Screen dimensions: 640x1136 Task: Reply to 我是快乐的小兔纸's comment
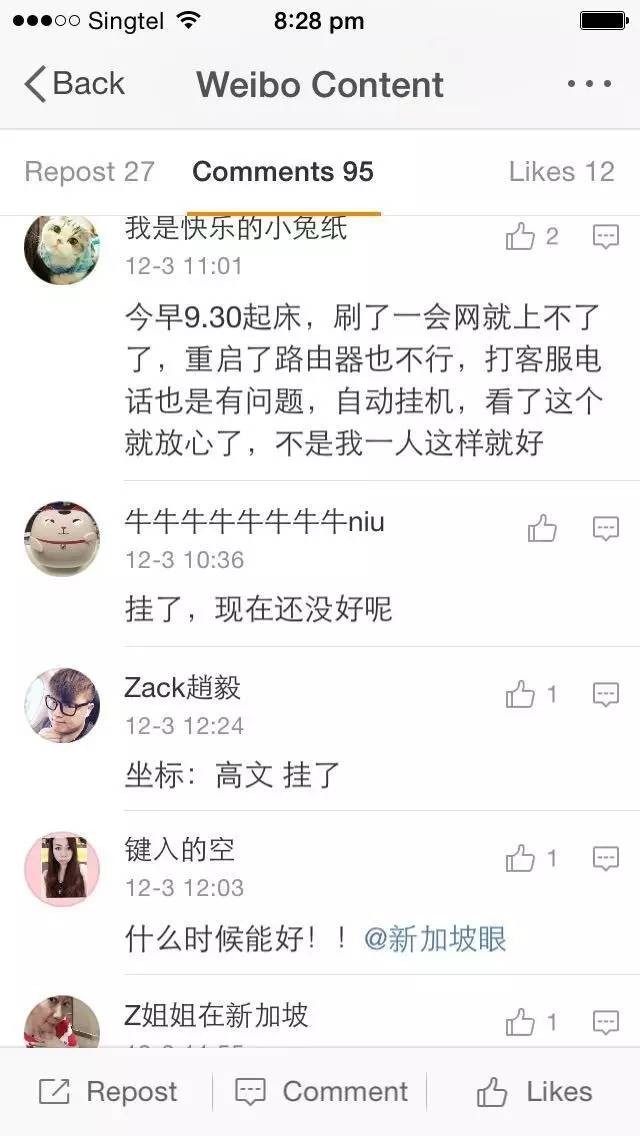click(x=606, y=237)
